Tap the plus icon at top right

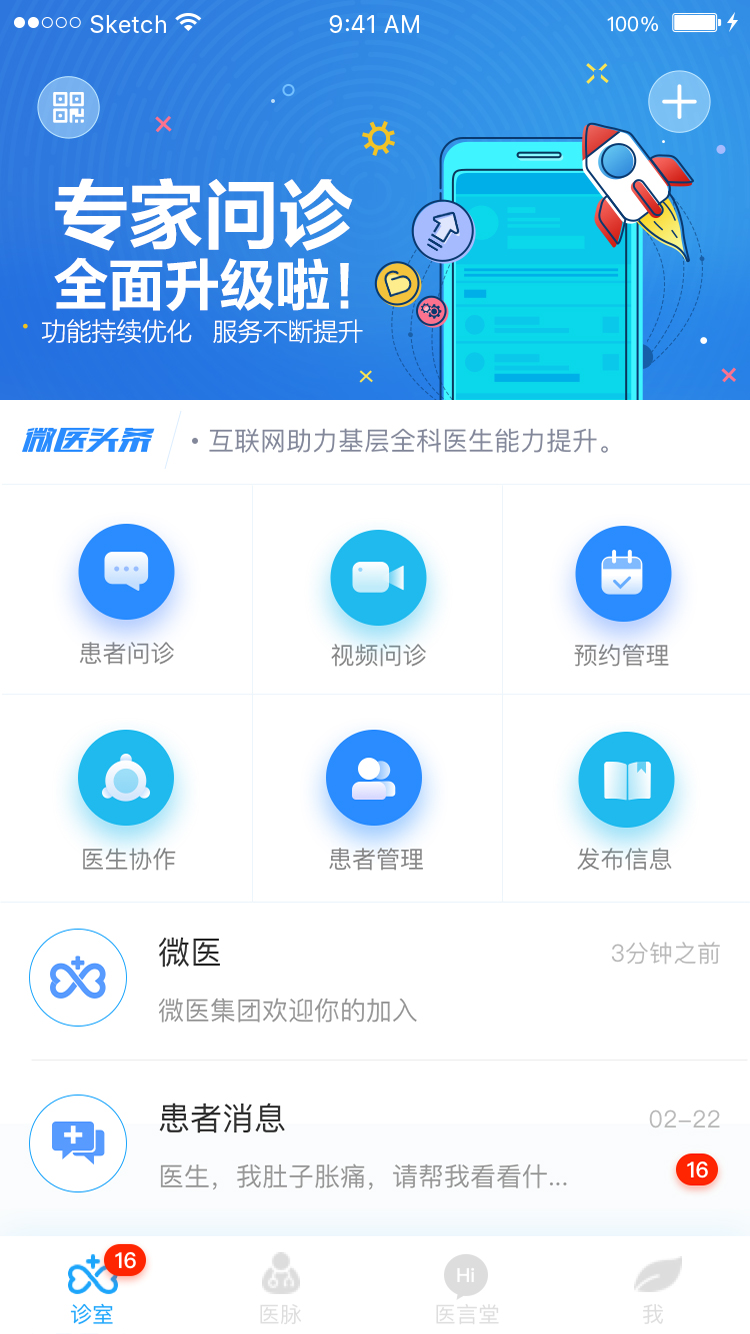(679, 102)
